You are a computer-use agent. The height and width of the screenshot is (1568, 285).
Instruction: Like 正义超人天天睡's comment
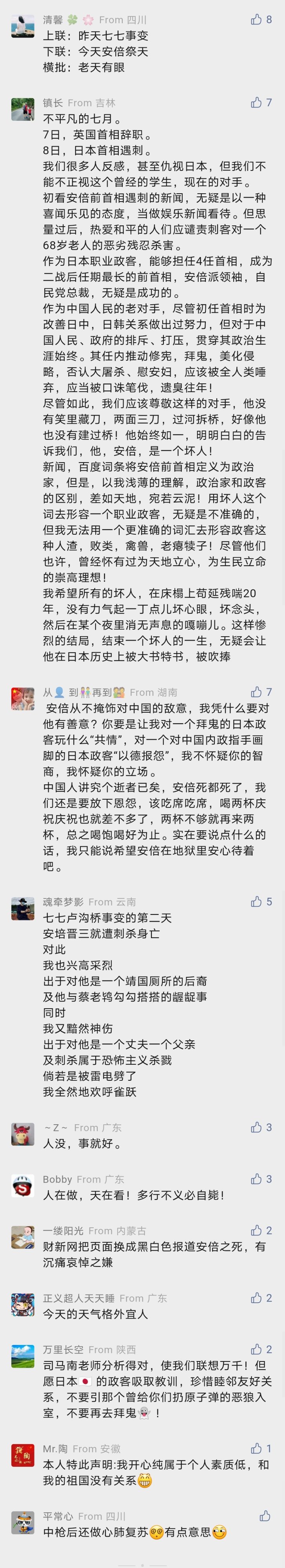click(x=256, y=1298)
